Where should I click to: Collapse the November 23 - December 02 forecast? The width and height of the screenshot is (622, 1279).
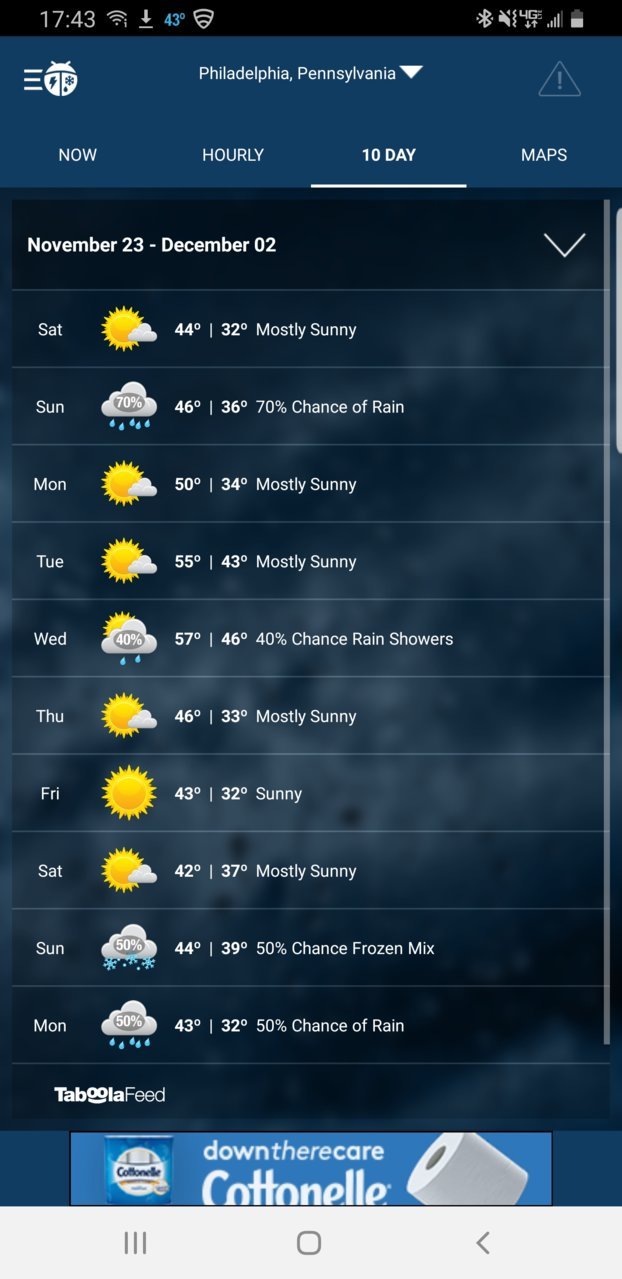pyautogui.click(x=564, y=245)
